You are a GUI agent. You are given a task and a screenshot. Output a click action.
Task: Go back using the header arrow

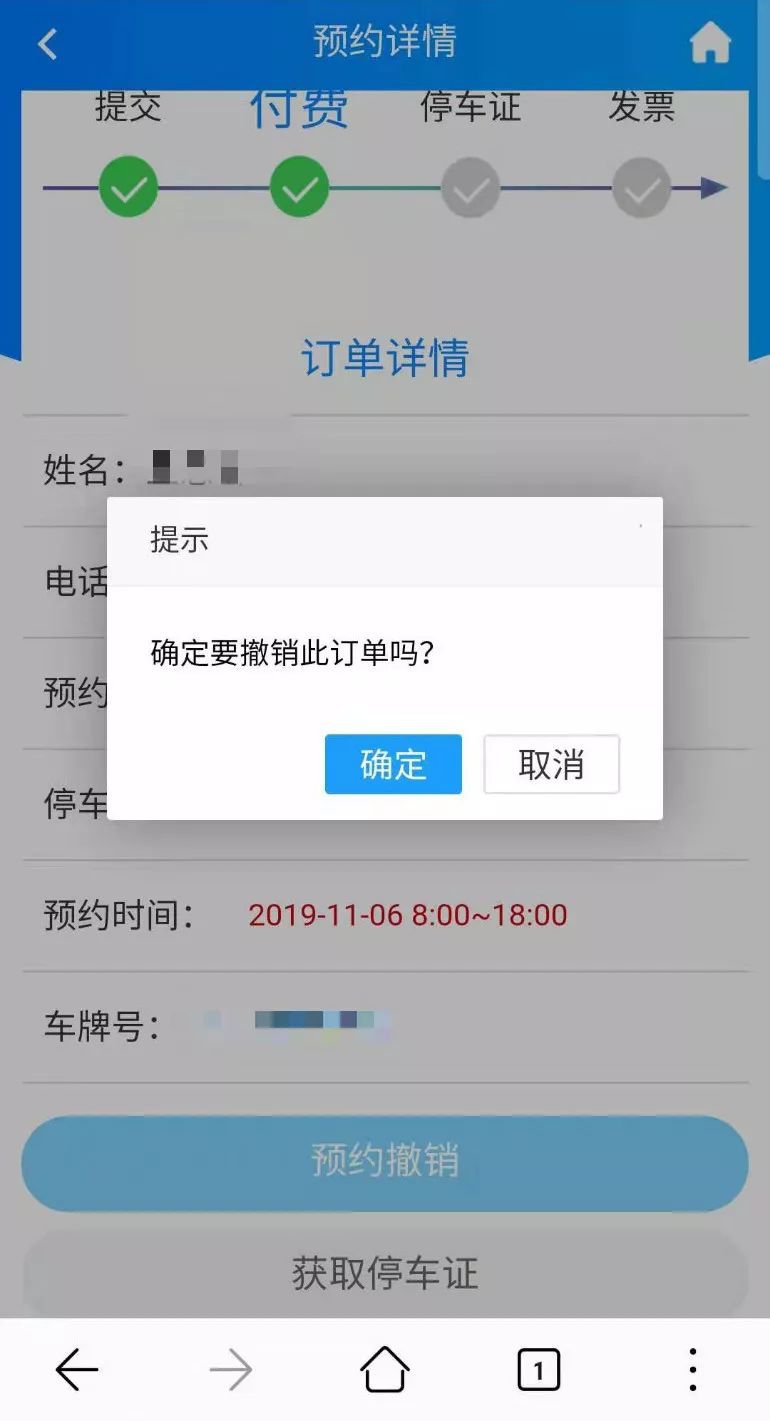coord(47,43)
